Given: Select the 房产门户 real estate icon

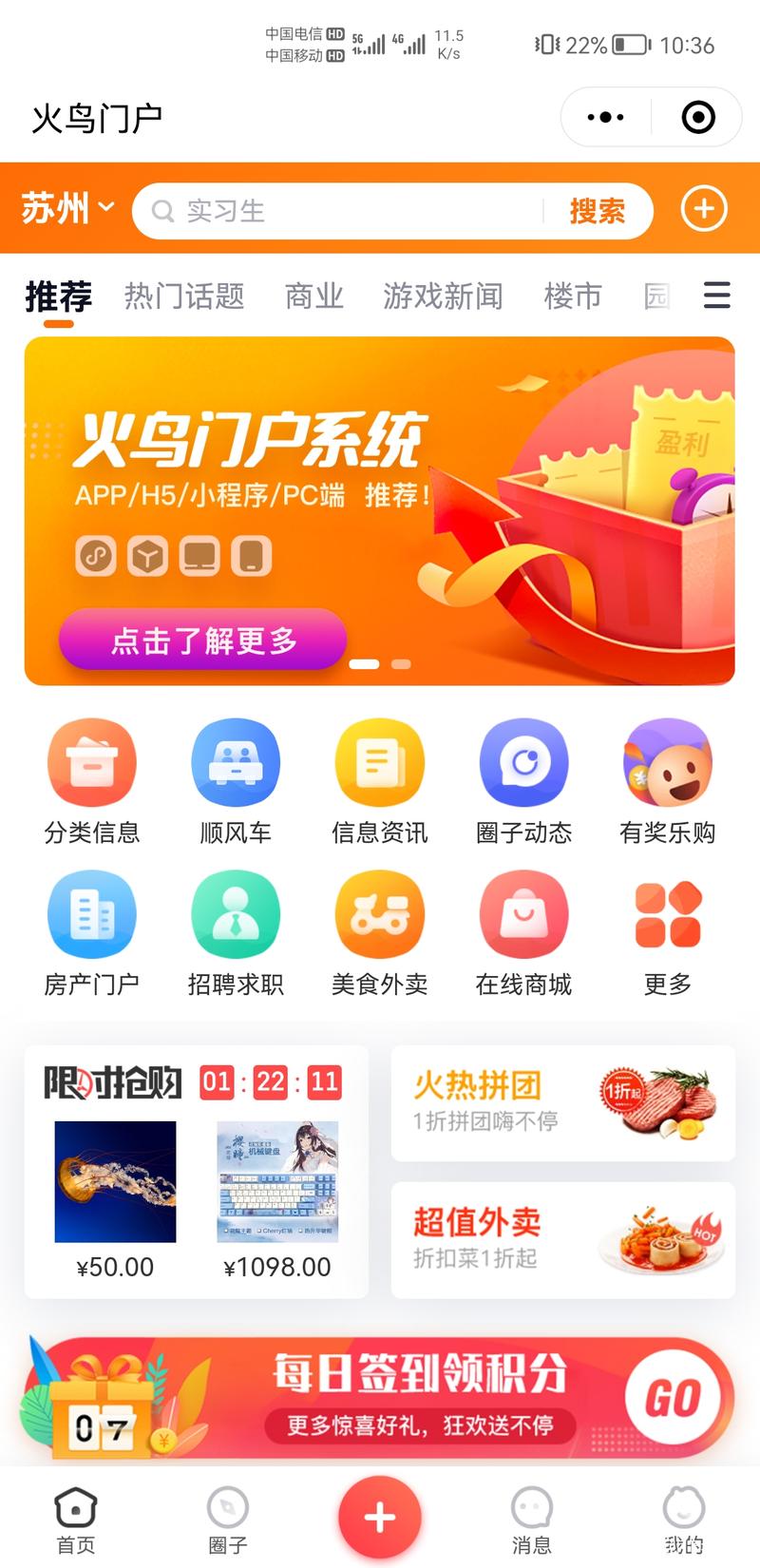Looking at the screenshot, I should [x=91, y=914].
